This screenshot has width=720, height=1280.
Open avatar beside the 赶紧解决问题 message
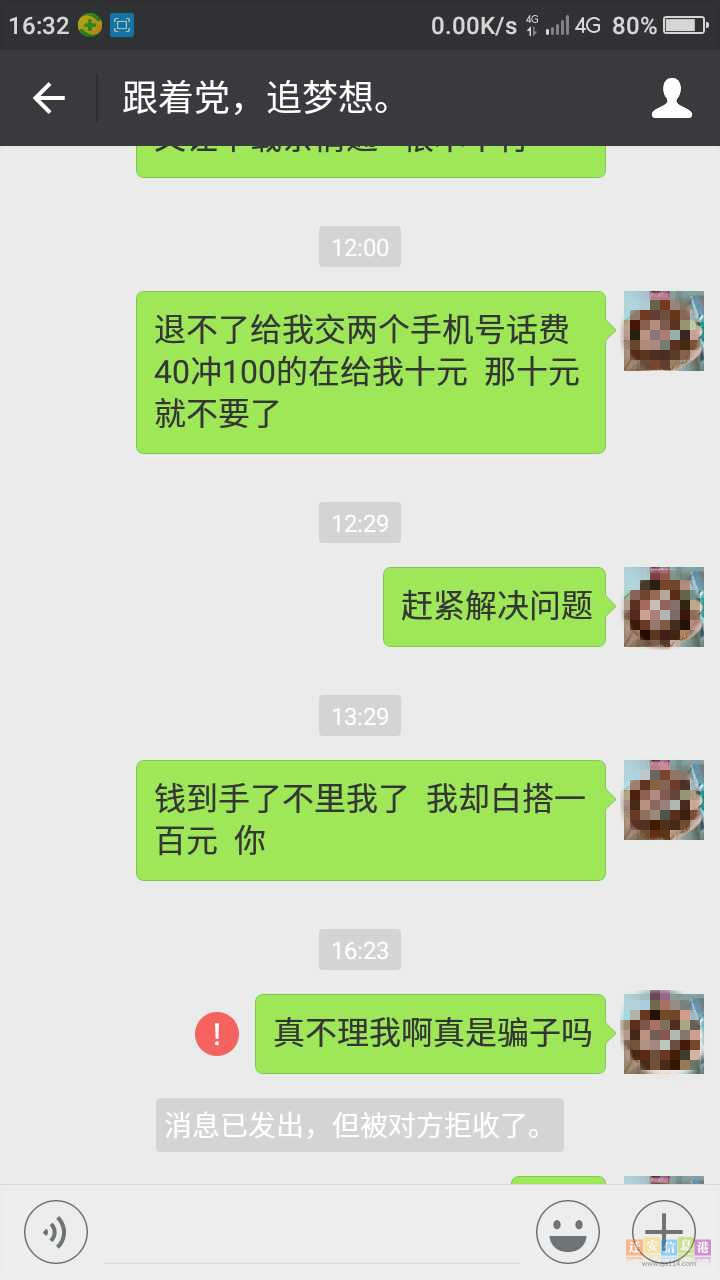tap(663, 607)
